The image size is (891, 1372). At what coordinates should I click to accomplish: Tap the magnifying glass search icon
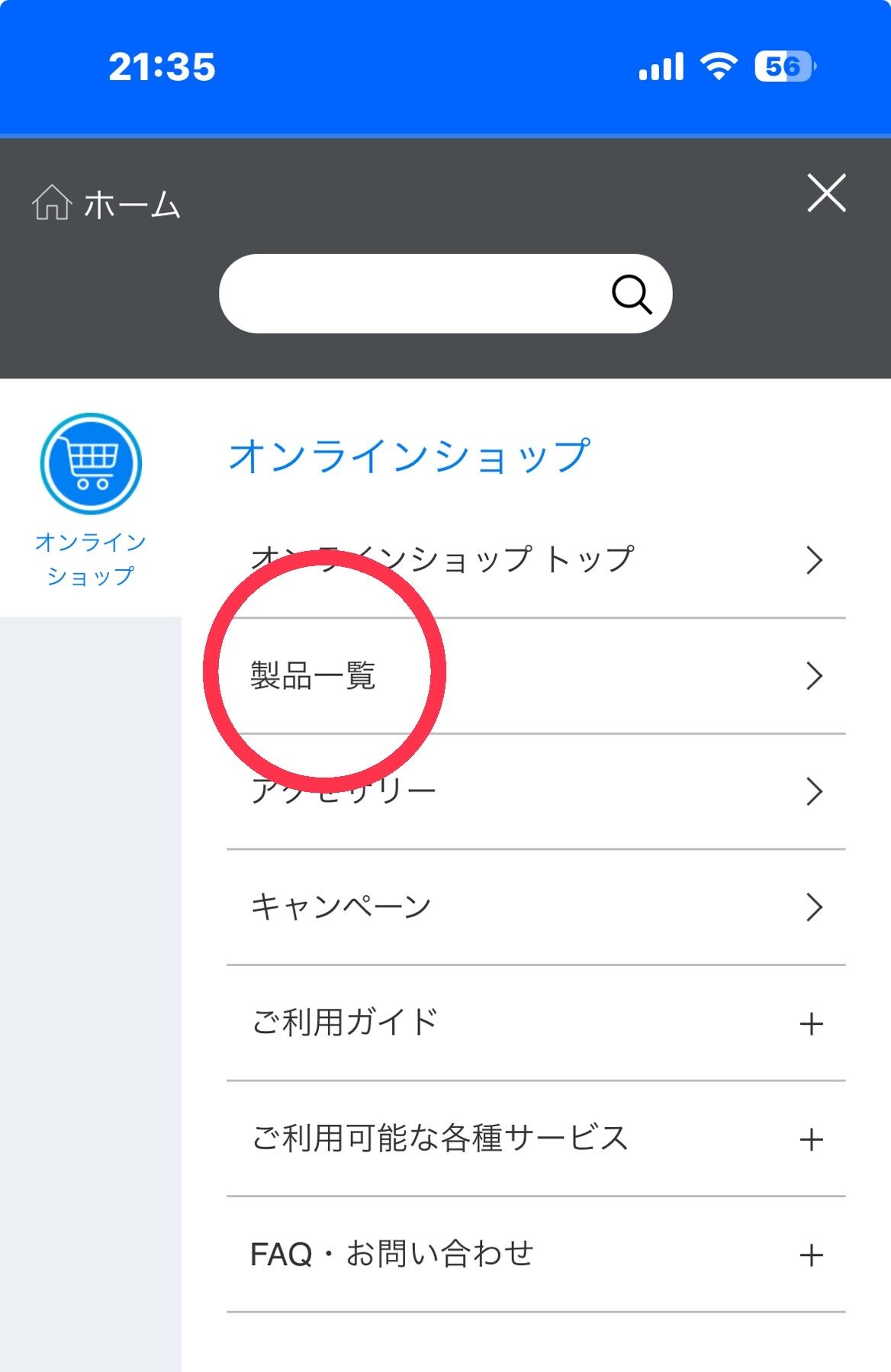coord(632,295)
